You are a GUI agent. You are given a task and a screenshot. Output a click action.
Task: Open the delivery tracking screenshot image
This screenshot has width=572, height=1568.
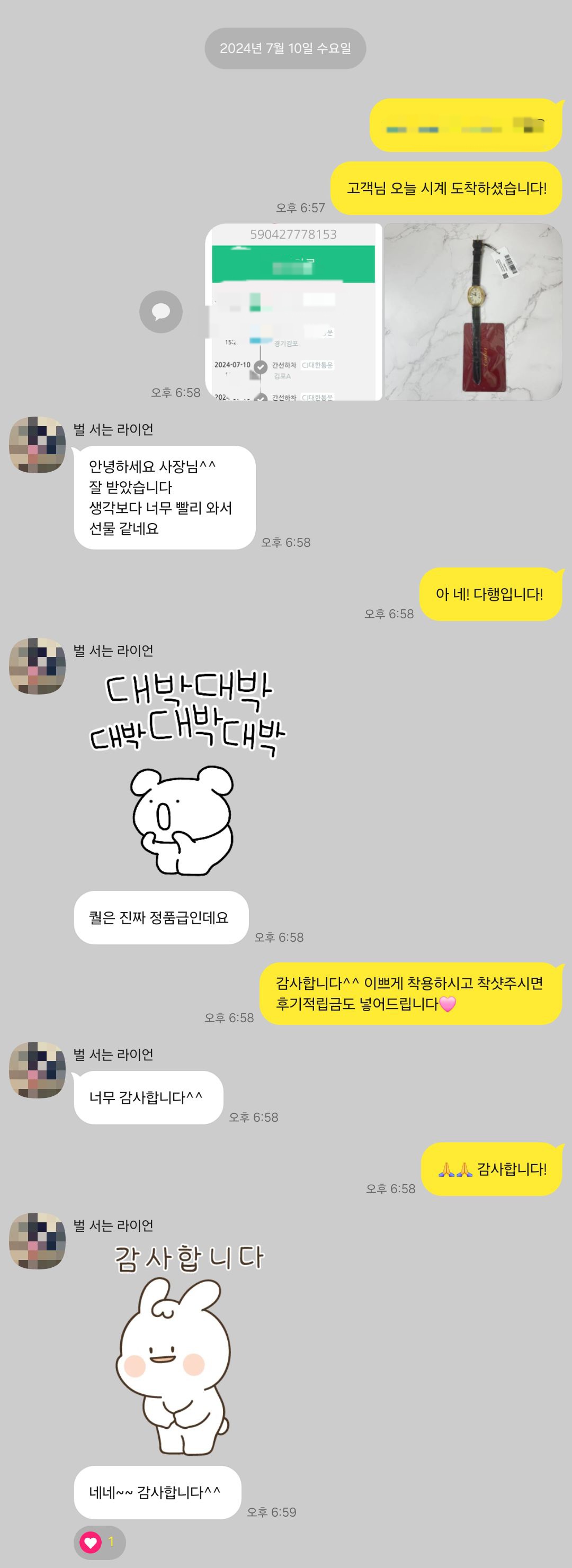[x=293, y=312]
